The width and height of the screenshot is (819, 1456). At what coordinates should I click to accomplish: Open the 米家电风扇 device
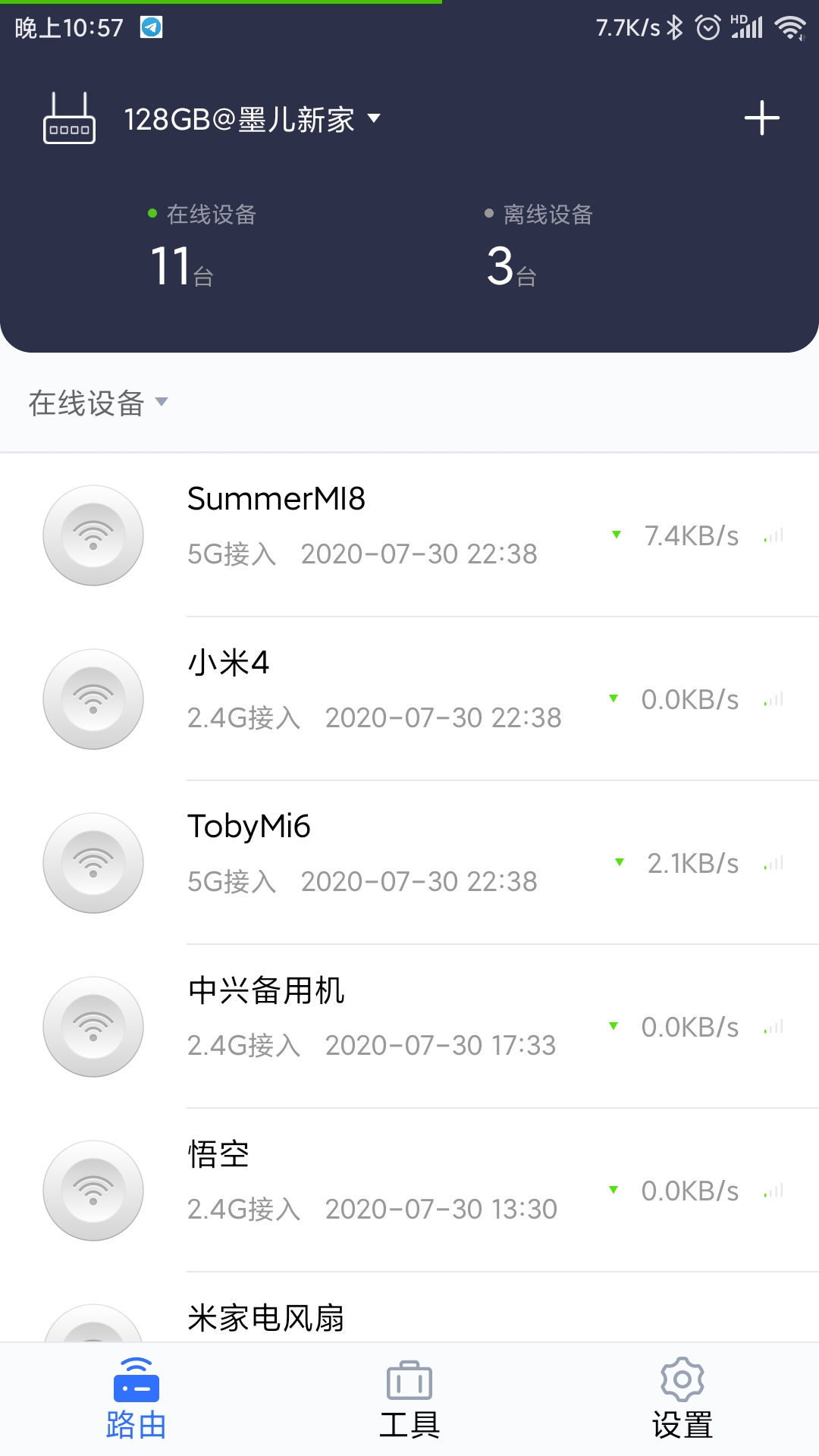409,1308
